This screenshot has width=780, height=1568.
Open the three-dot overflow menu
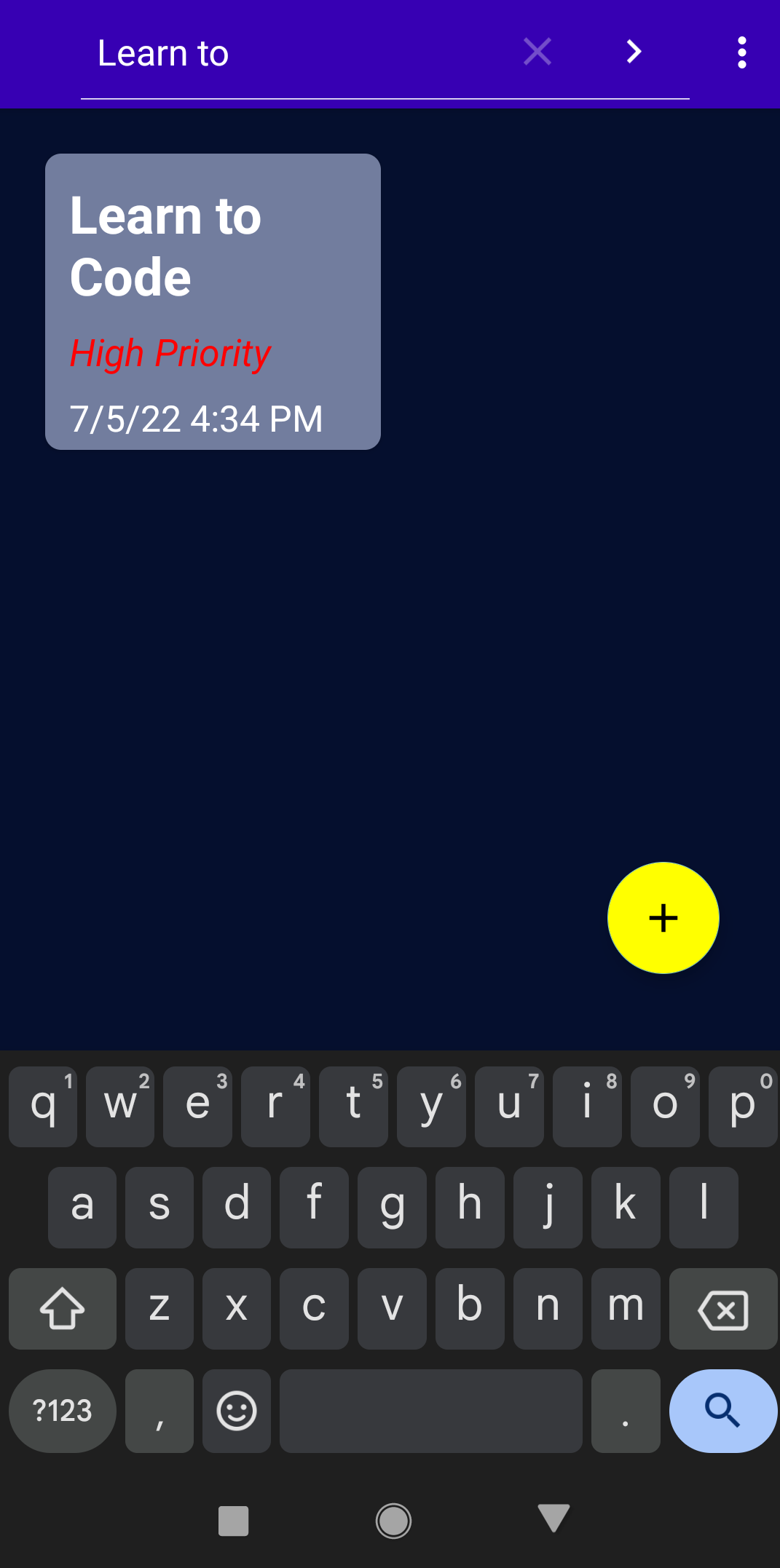coord(741,52)
